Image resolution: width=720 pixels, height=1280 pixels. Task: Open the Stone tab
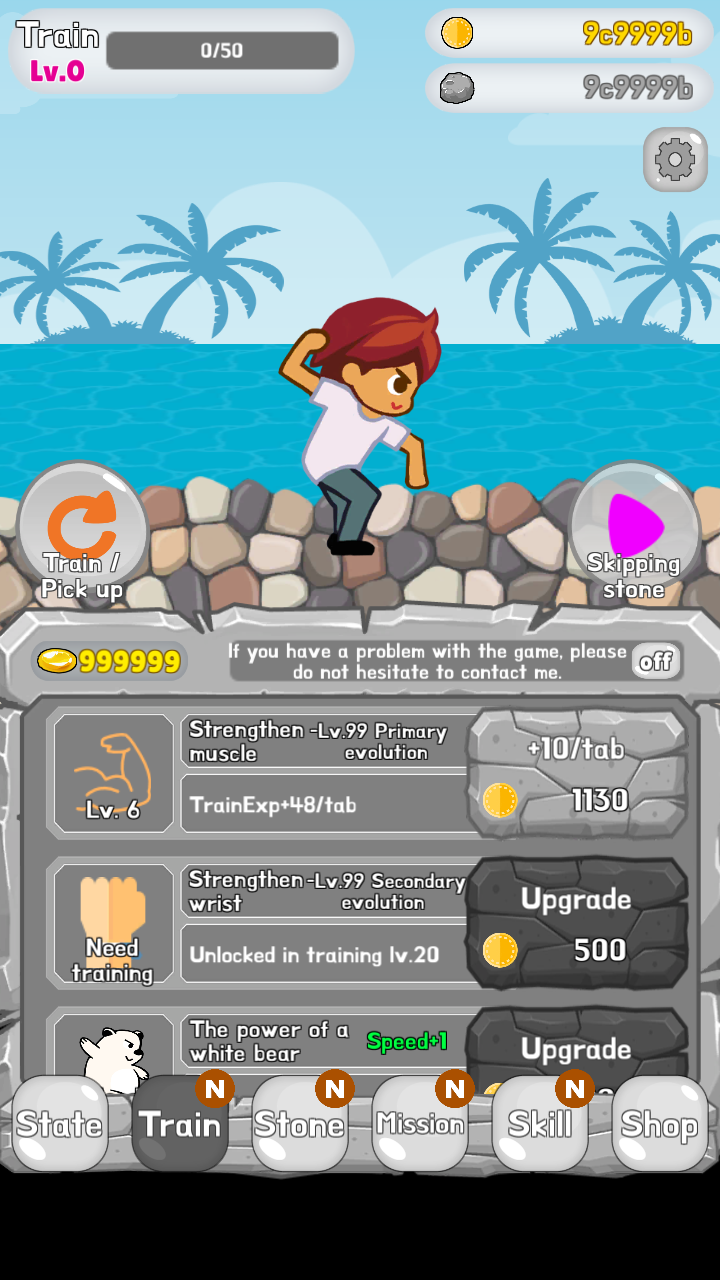[x=299, y=1124]
